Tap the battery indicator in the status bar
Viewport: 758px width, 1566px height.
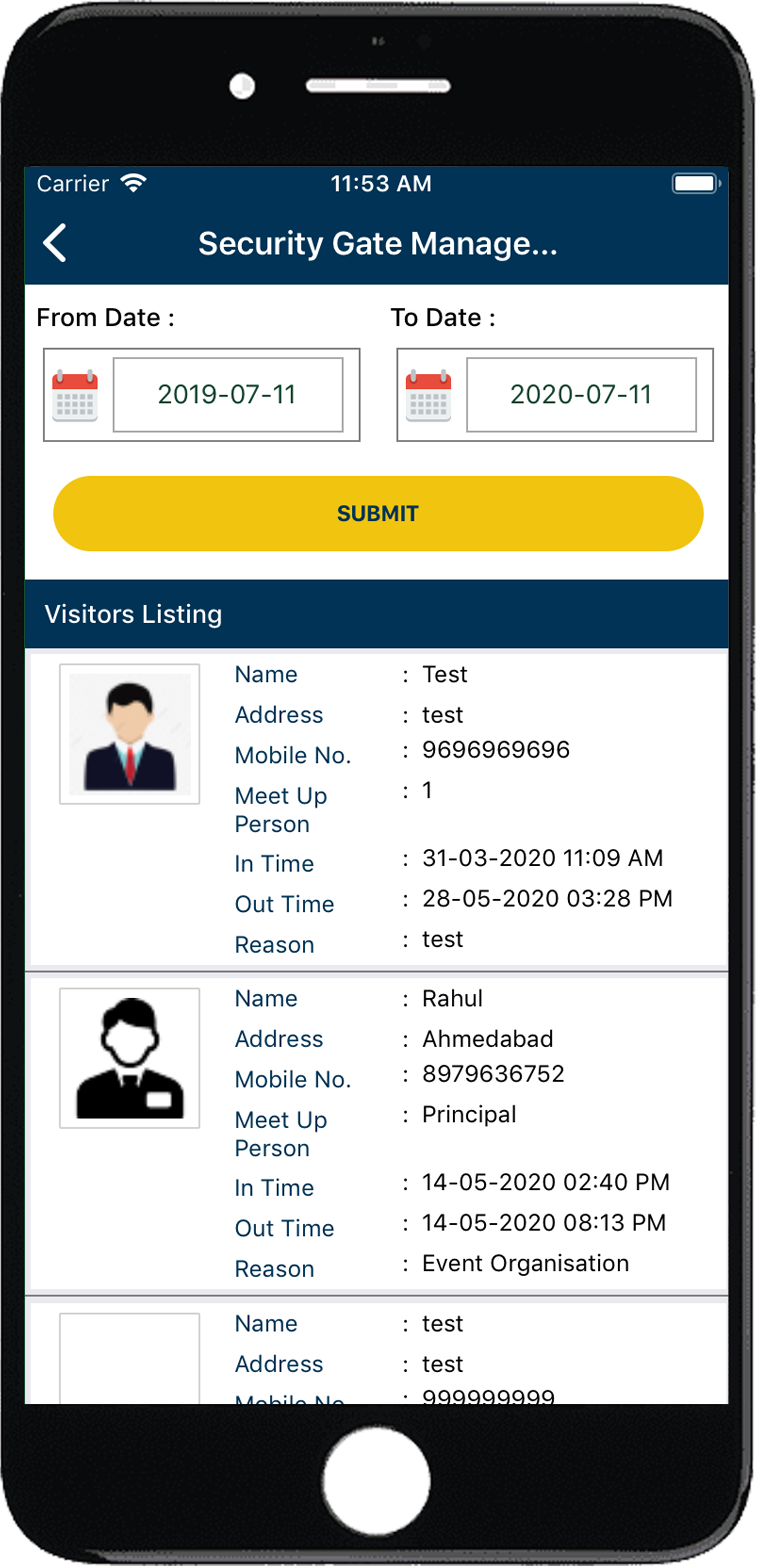tap(697, 183)
